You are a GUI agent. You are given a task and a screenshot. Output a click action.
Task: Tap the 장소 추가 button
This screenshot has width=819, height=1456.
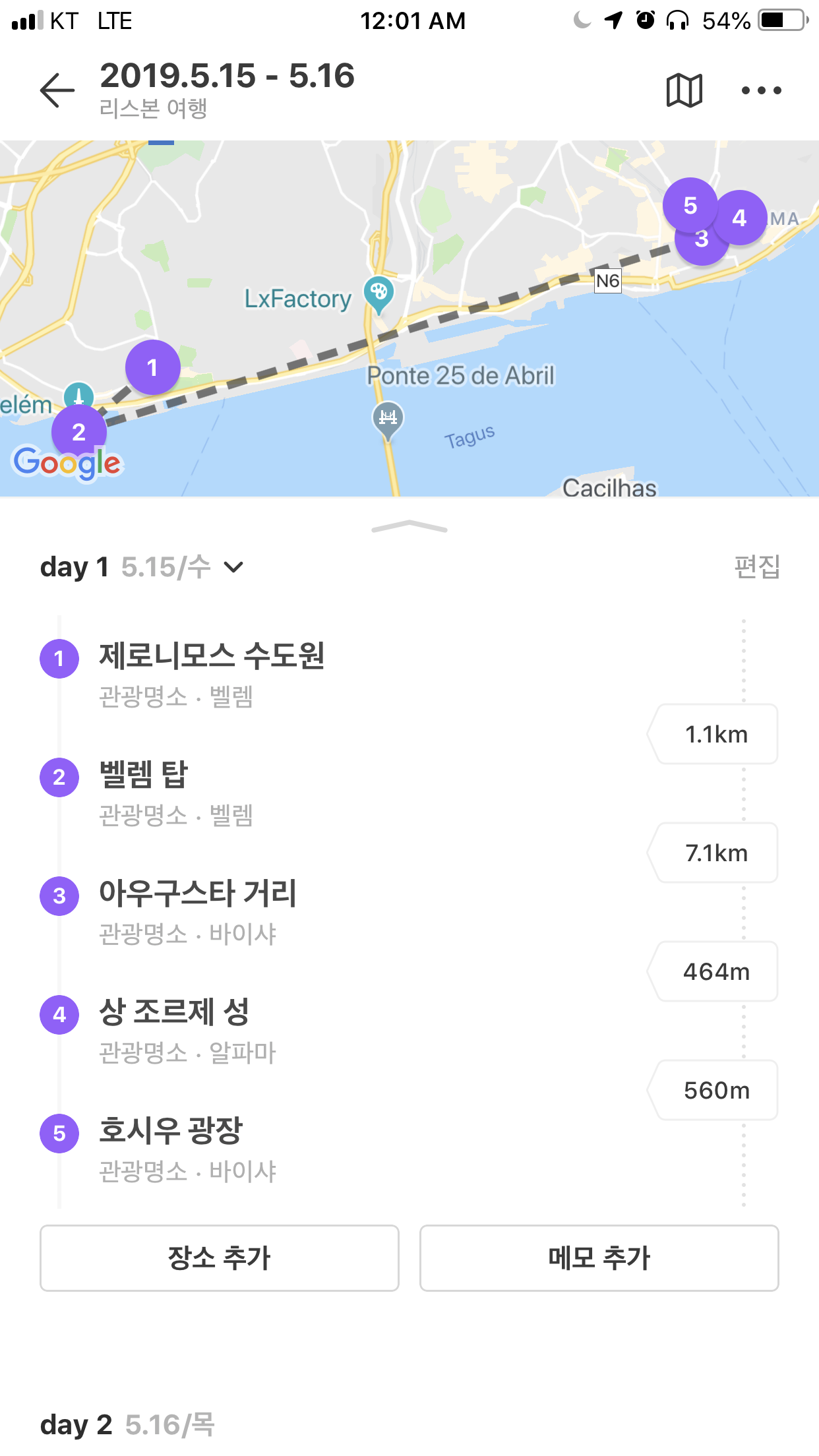tap(220, 1258)
